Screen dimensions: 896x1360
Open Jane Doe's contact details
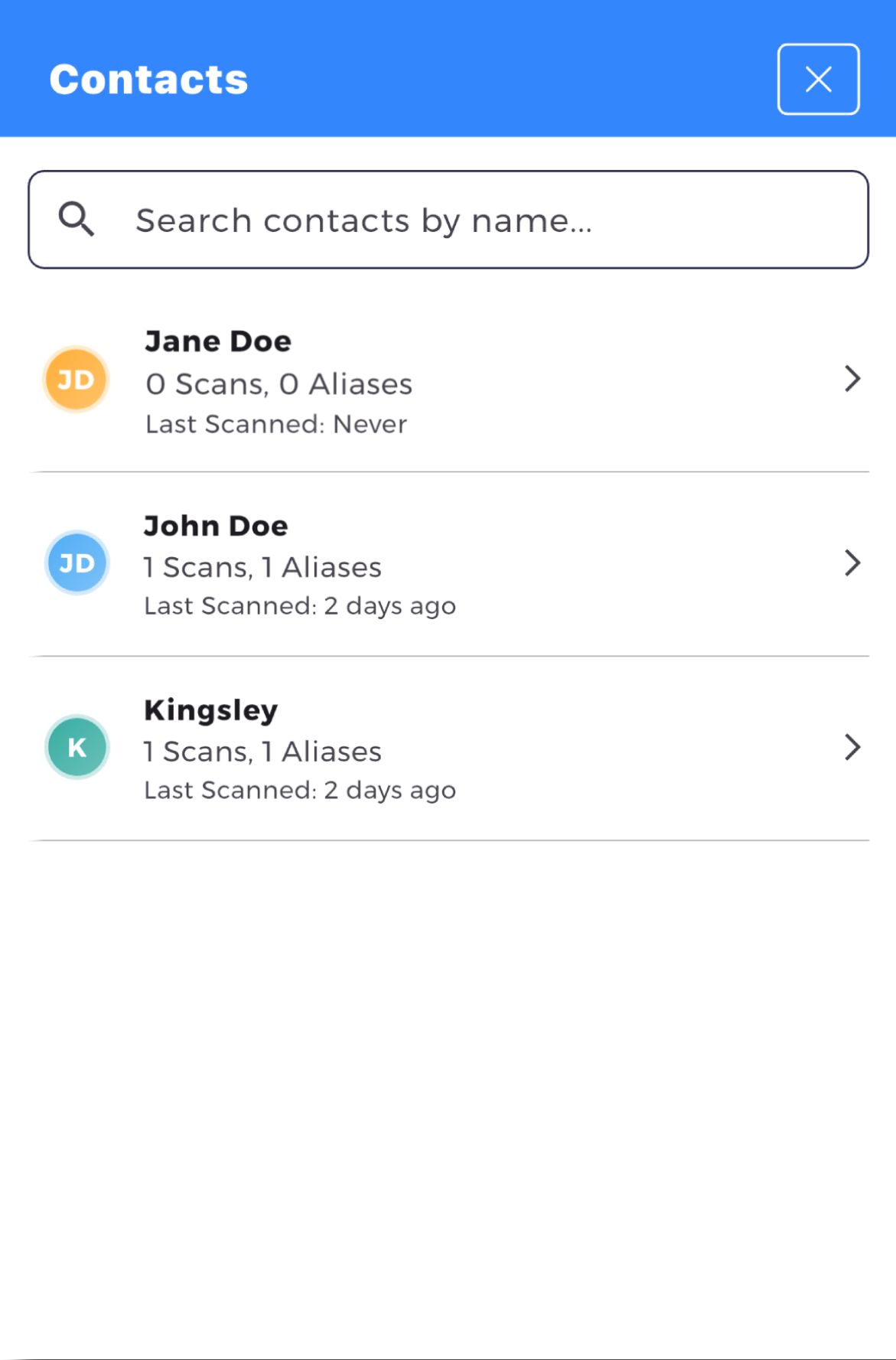852,379
